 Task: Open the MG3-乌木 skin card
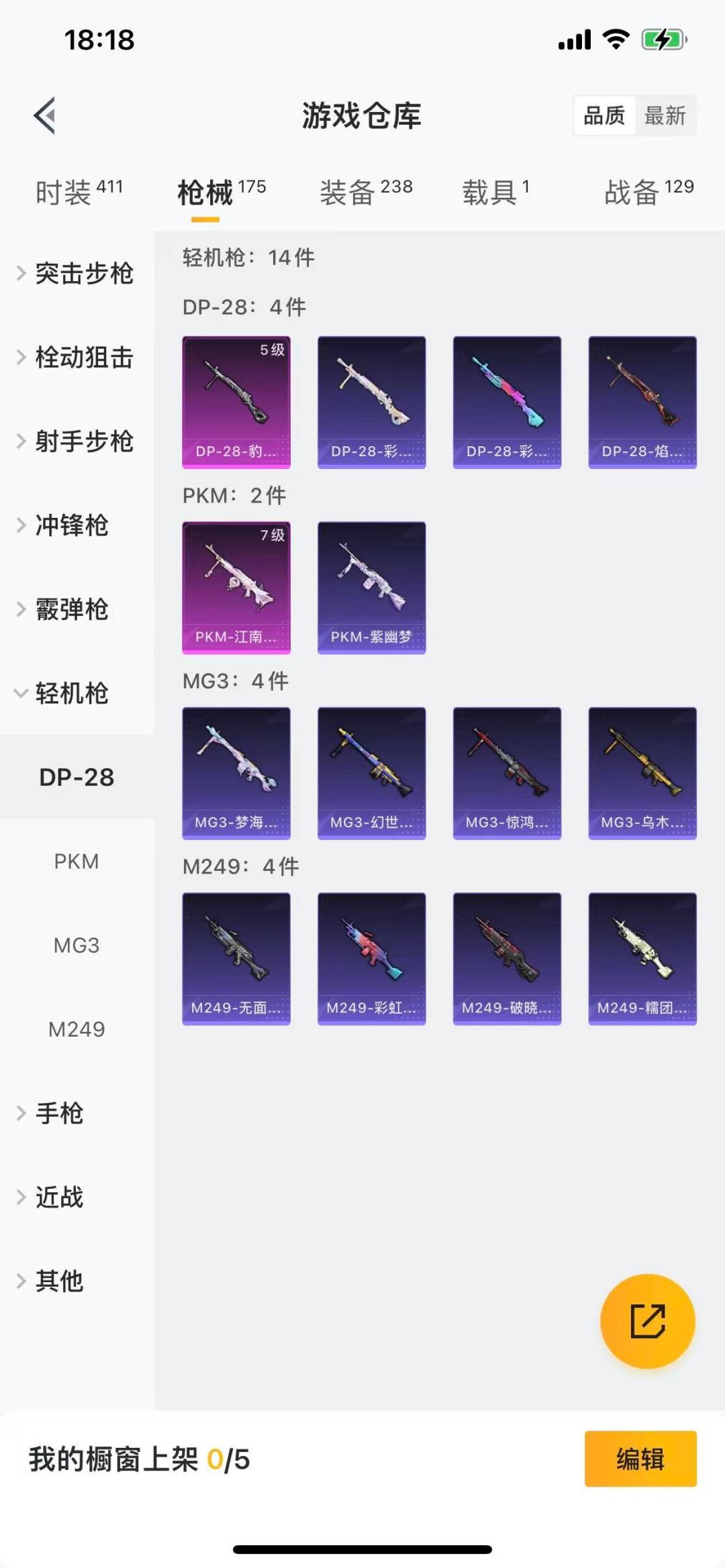(x=642, y=773)
